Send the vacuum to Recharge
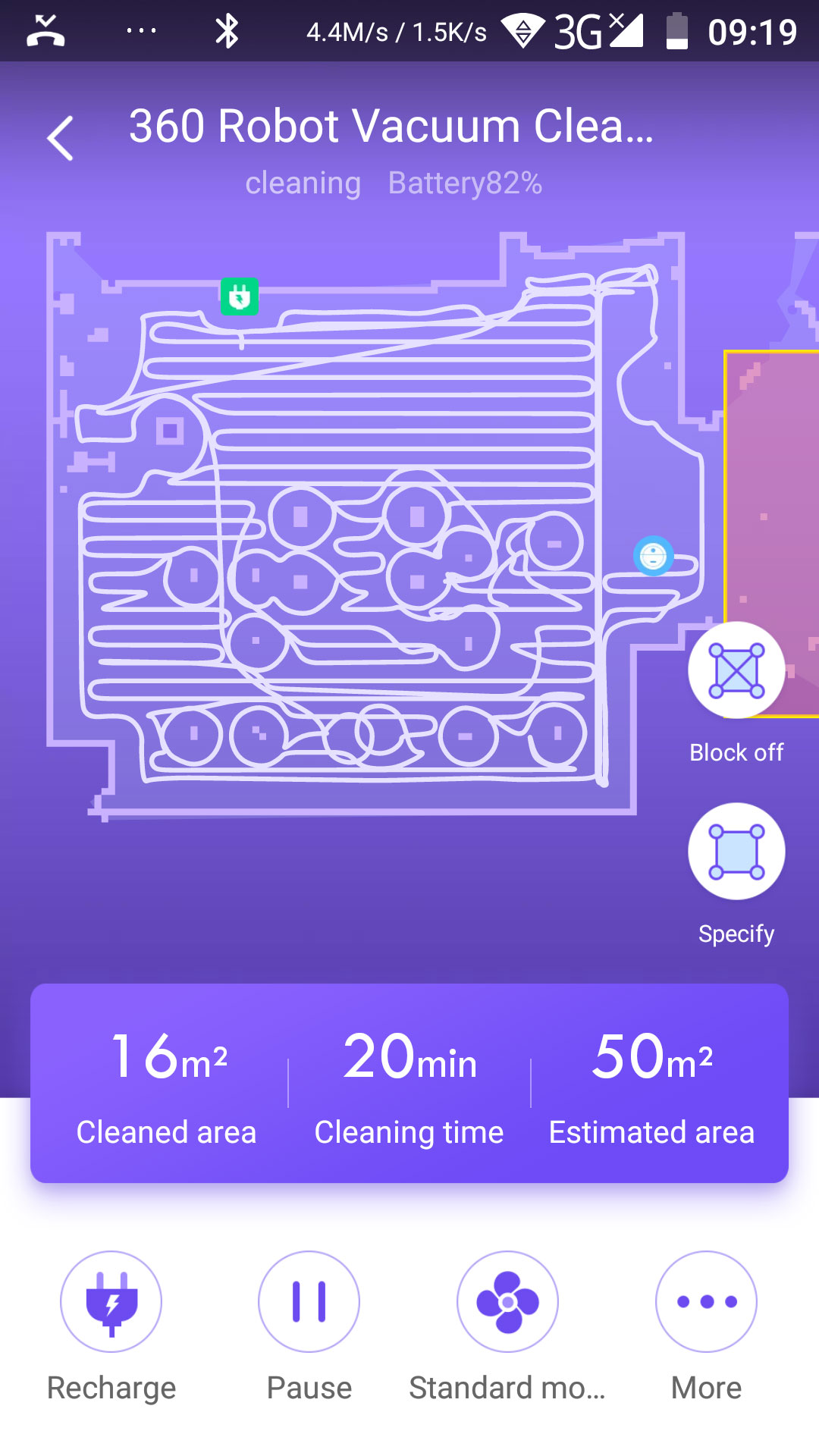The height and width of the screenshot is (1456, 819). coord(111,1301)
